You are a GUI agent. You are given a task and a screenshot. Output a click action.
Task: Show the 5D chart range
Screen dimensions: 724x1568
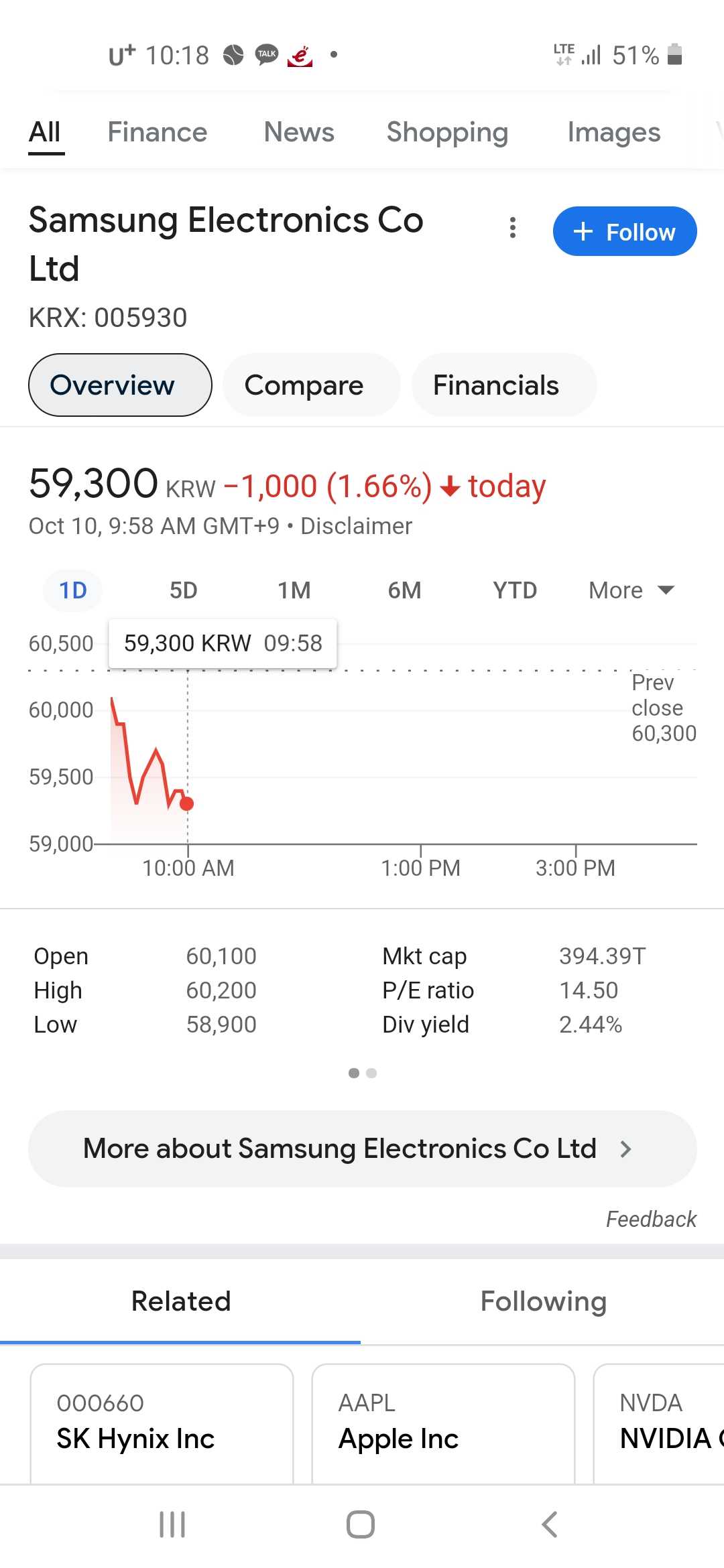[184, 590]
